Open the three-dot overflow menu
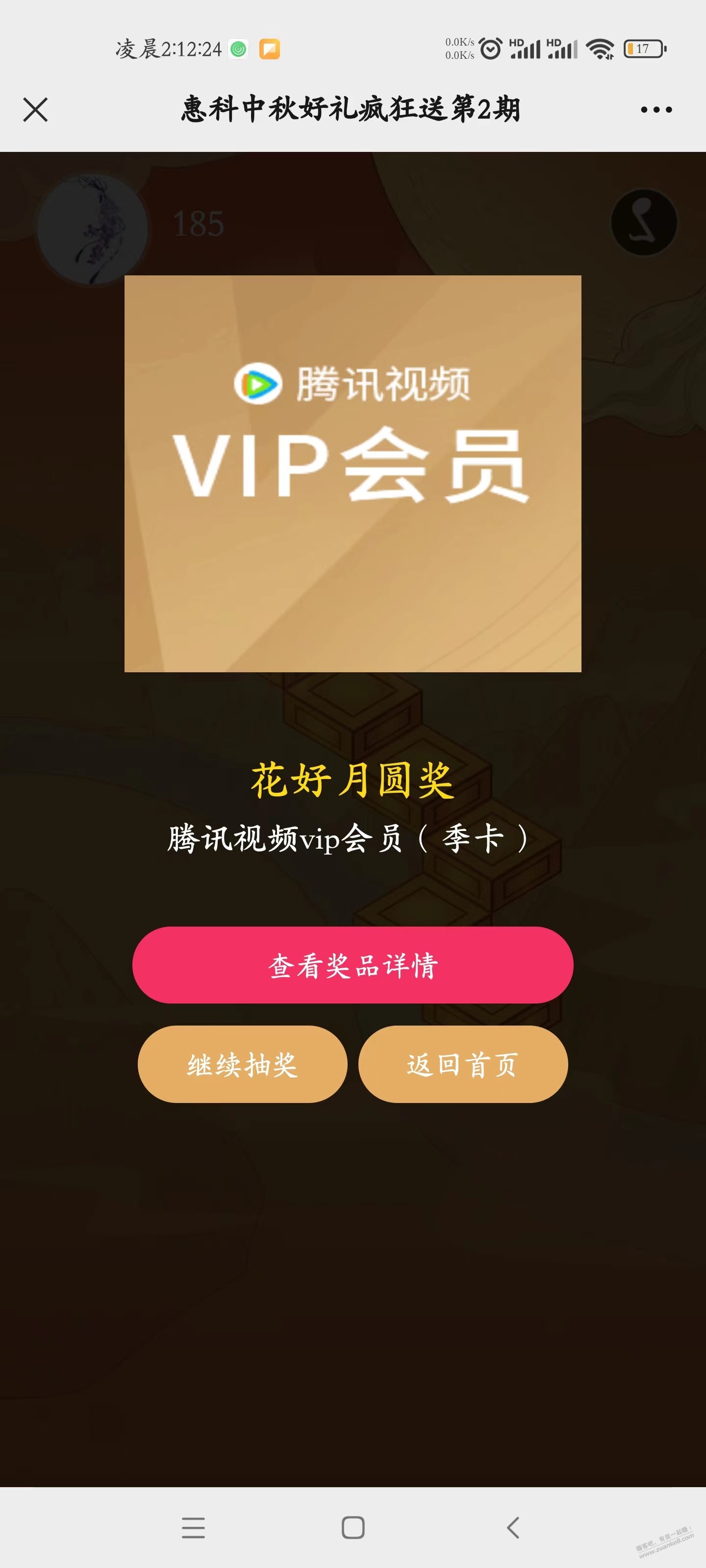 [x=656, y=110]
